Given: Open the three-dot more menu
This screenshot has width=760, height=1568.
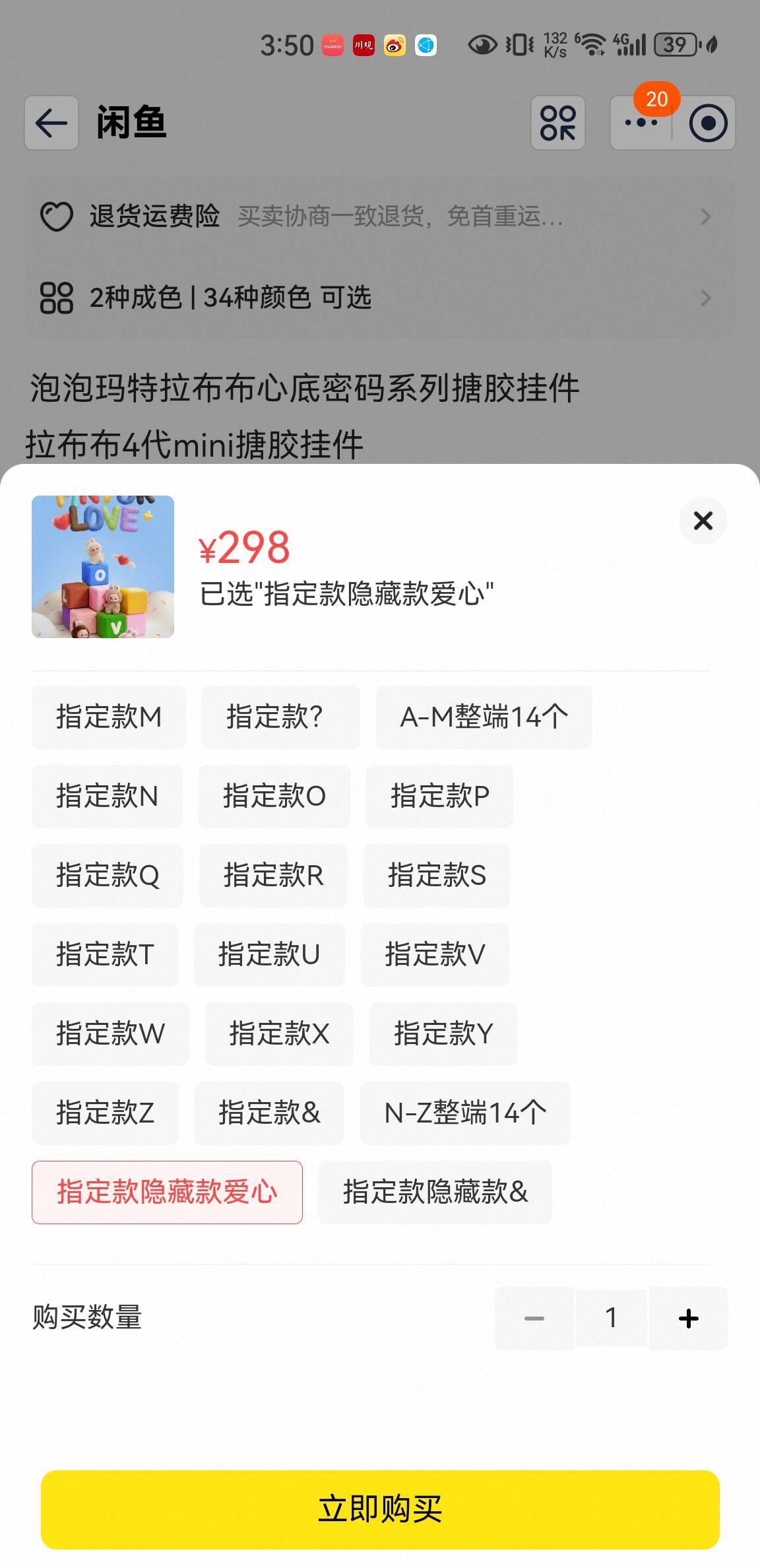Looking at the screenshot, I should click(x=641, y=123).
